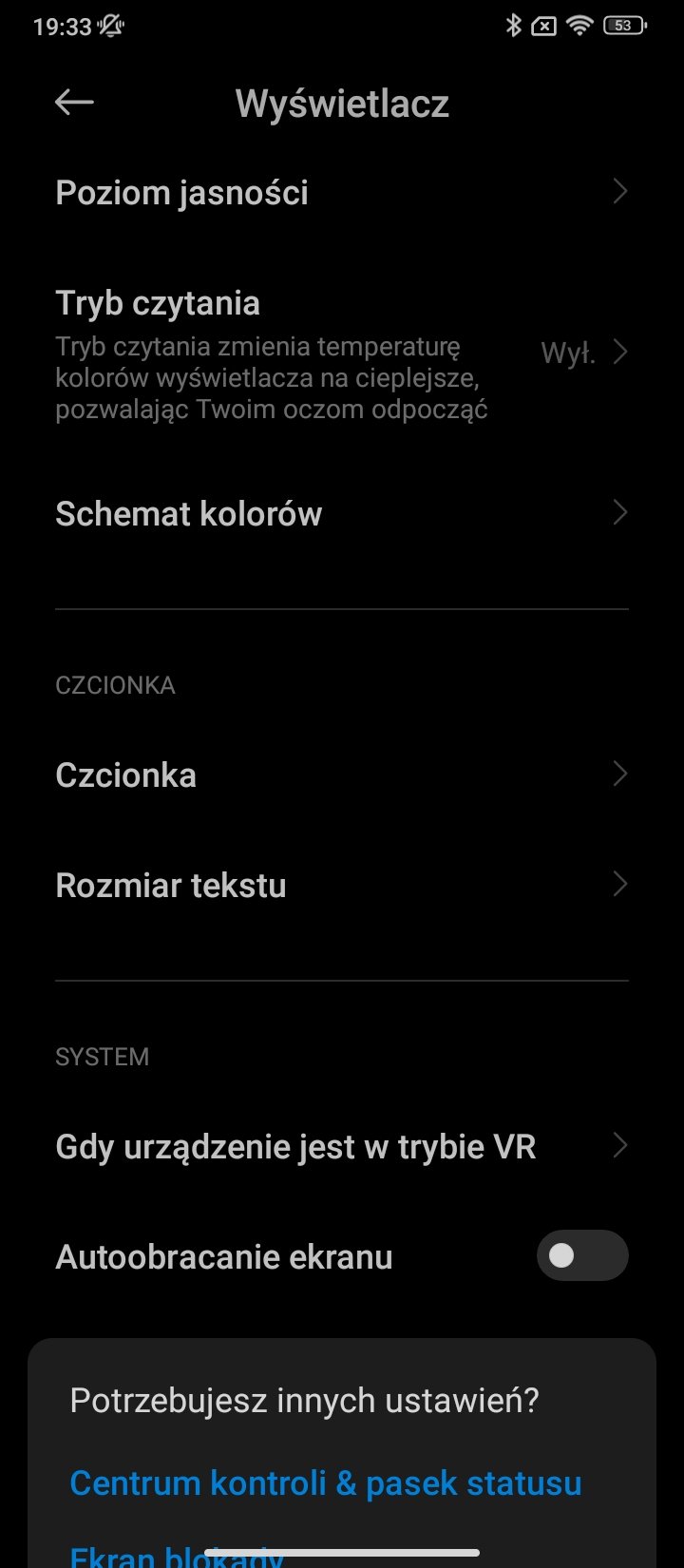Image resolution: width=684 pixels, height=1568 pixels.
Task: Open the Czcionka font settings
Action: tap(342, 775)
